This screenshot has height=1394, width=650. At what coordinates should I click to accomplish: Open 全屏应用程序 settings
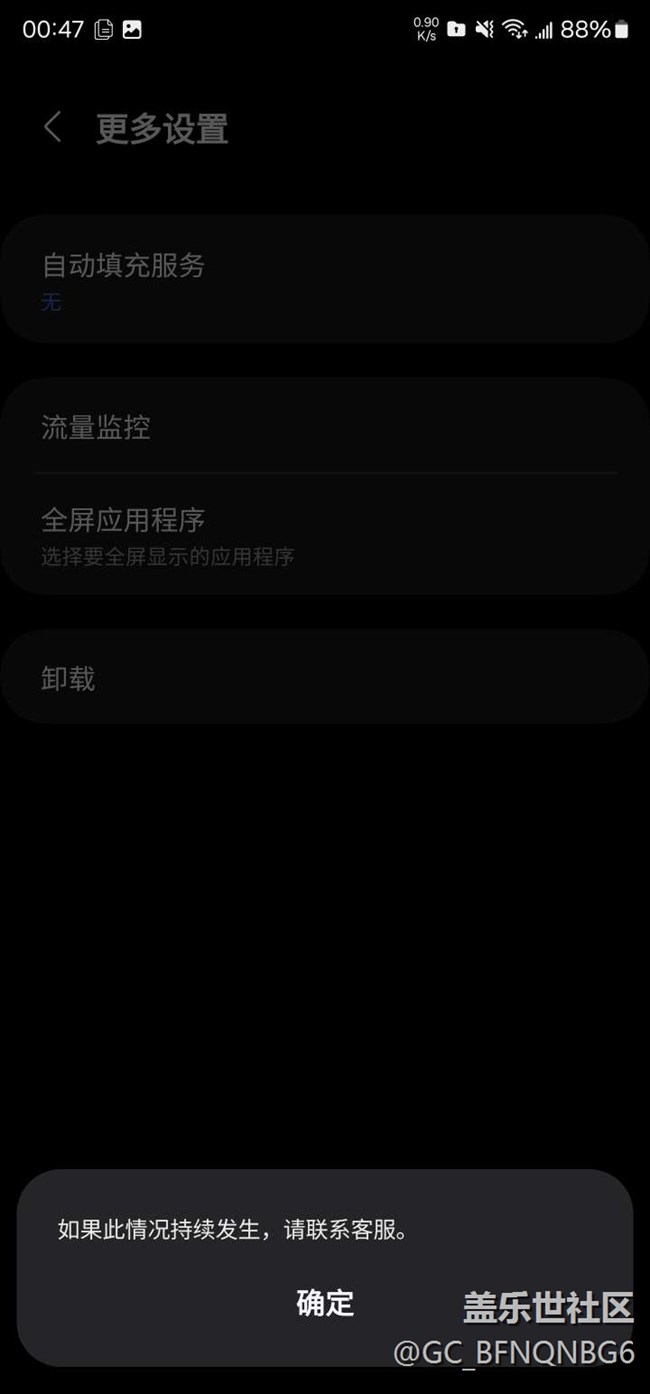[x=325, y=535]
